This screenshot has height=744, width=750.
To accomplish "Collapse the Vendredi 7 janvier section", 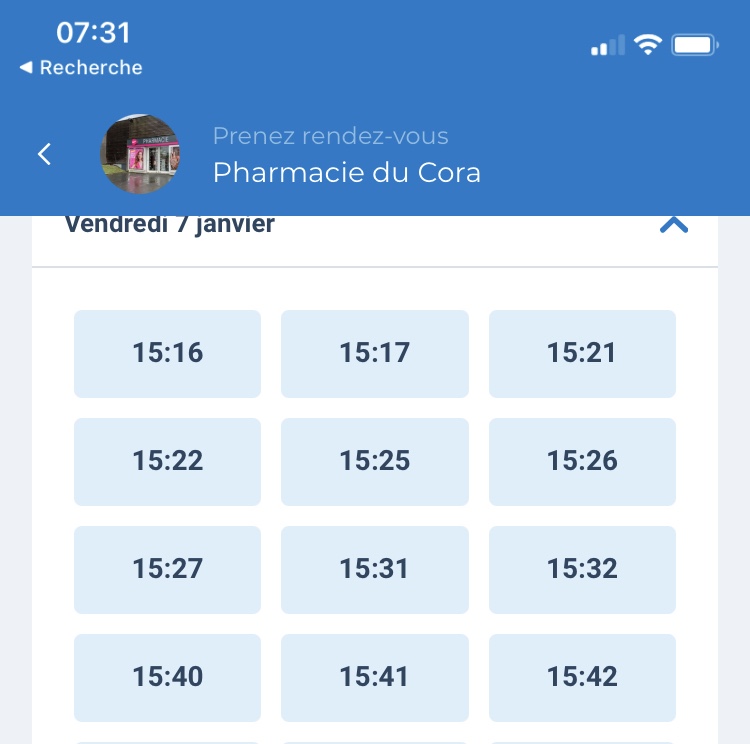I will click(674, 225).
